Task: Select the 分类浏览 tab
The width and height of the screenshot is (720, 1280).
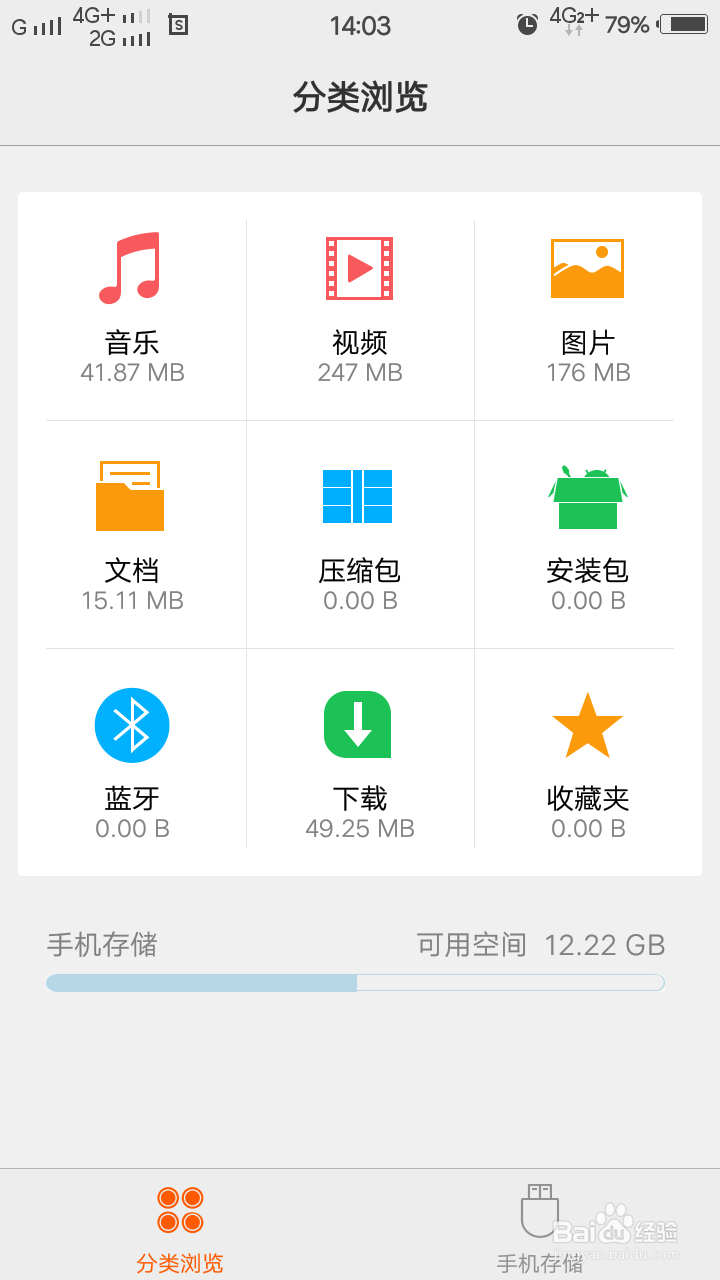Action: click(x=180, y=1226)
